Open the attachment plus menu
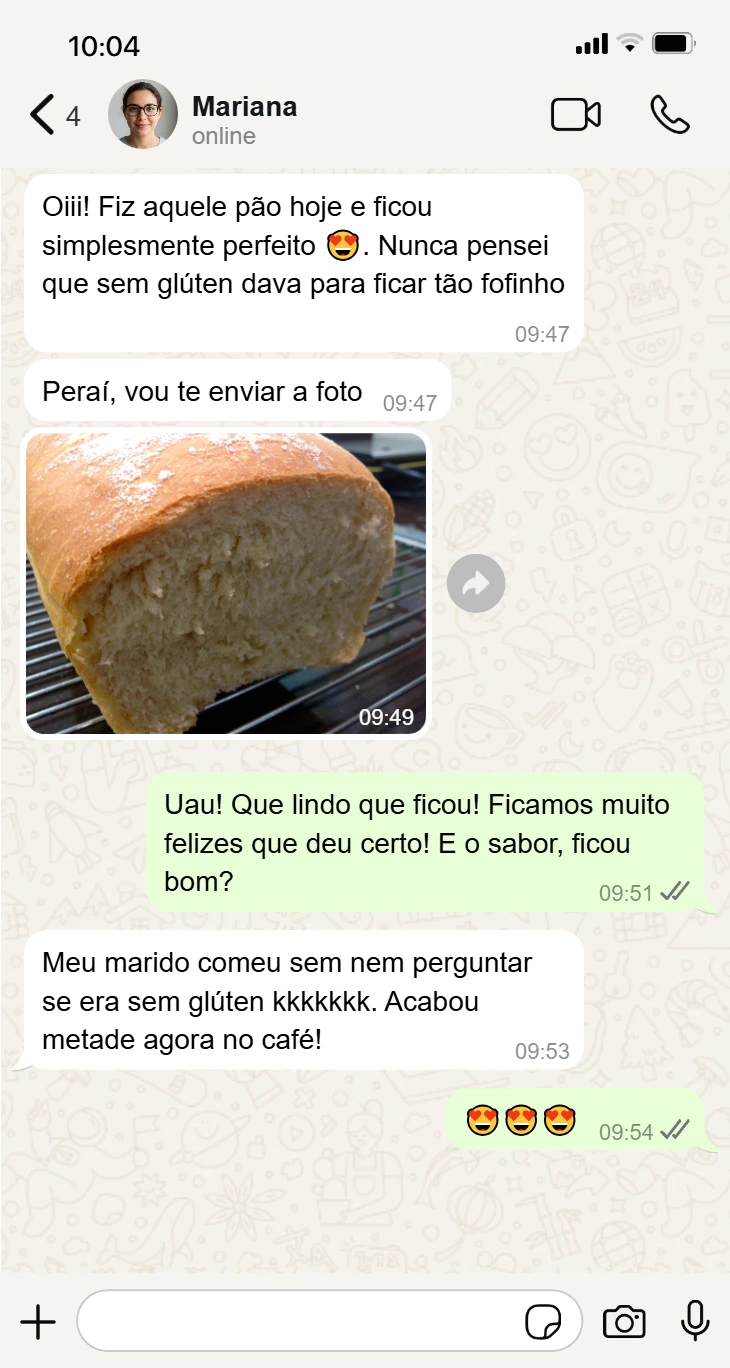This screenshot has height=1368, width=730. (38, 1322)
